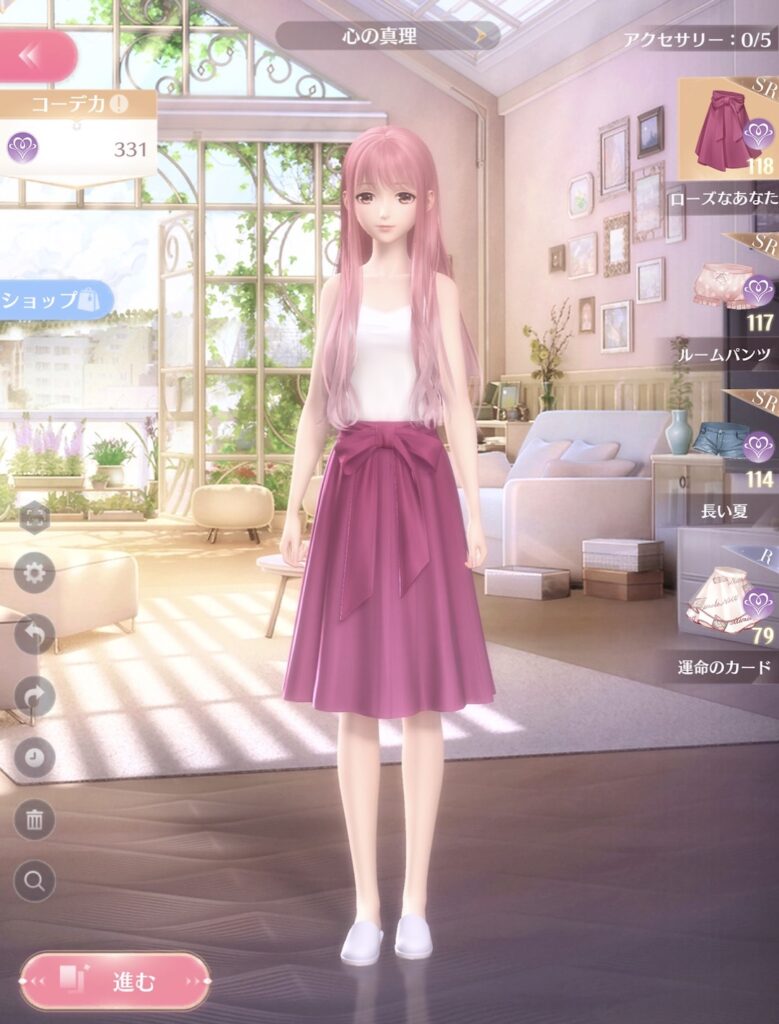Open the search magnifier icon
Image resolution: width=779 pixels, height=1024 pixels.
[34, 881]
